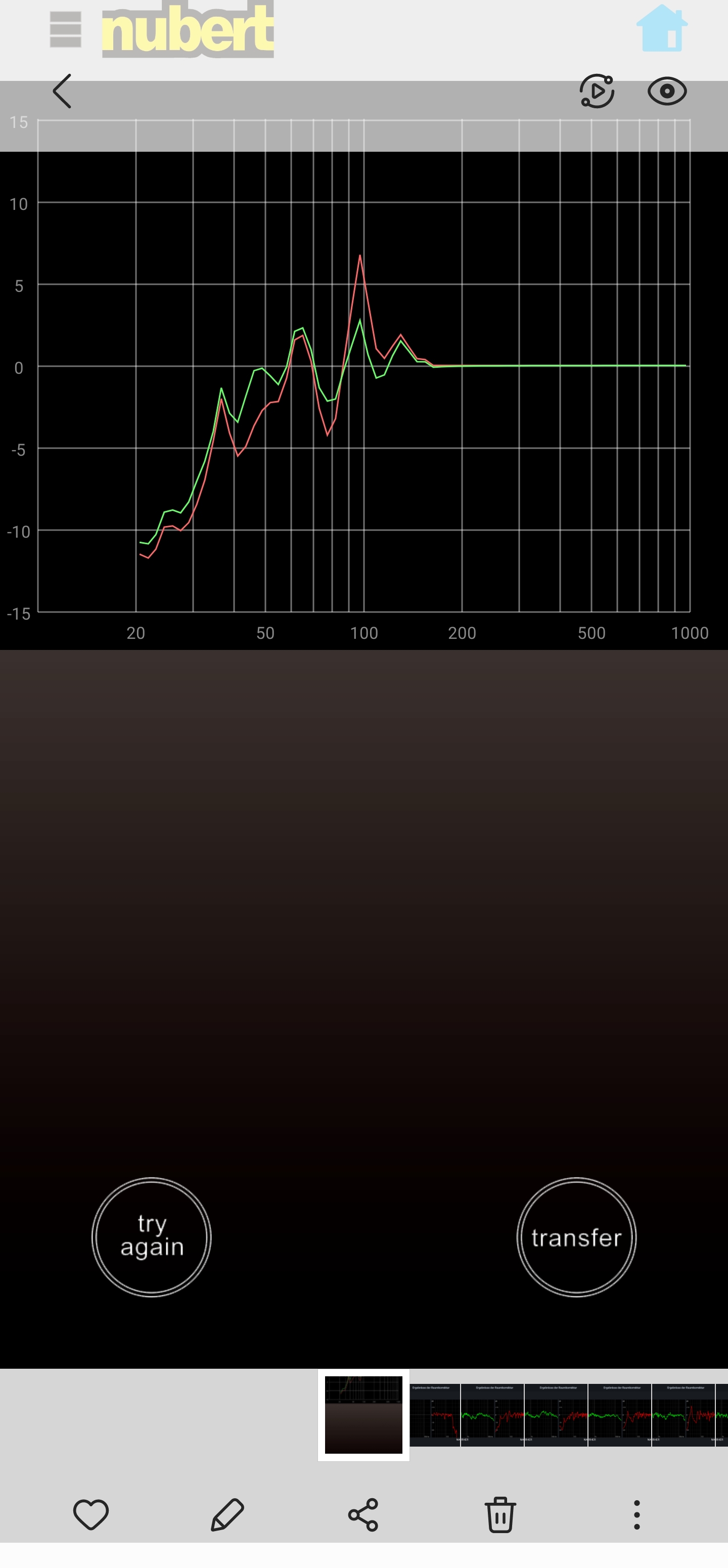
Task: Edit this image with the pencil
Action: [227, 1514]
